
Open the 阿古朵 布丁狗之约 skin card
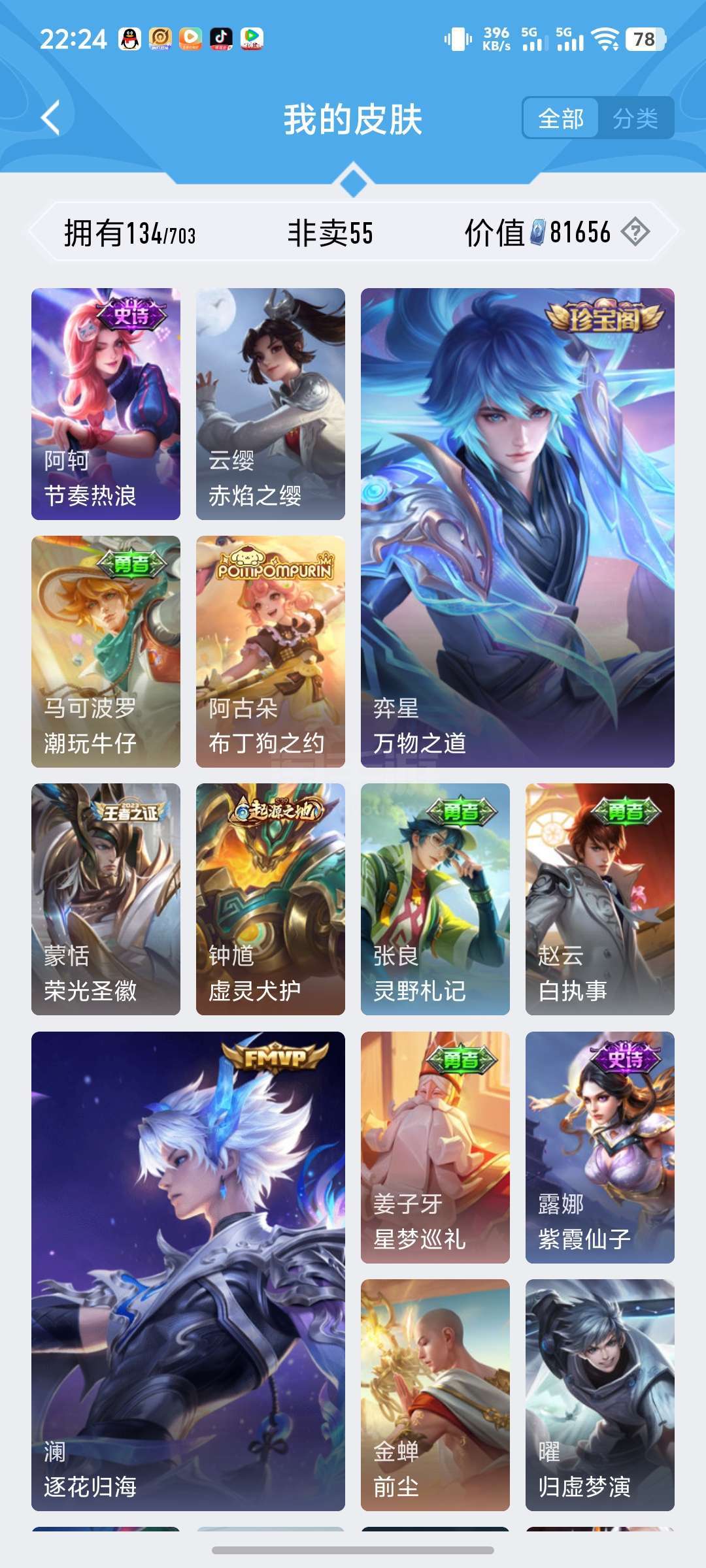click(271, 651)
